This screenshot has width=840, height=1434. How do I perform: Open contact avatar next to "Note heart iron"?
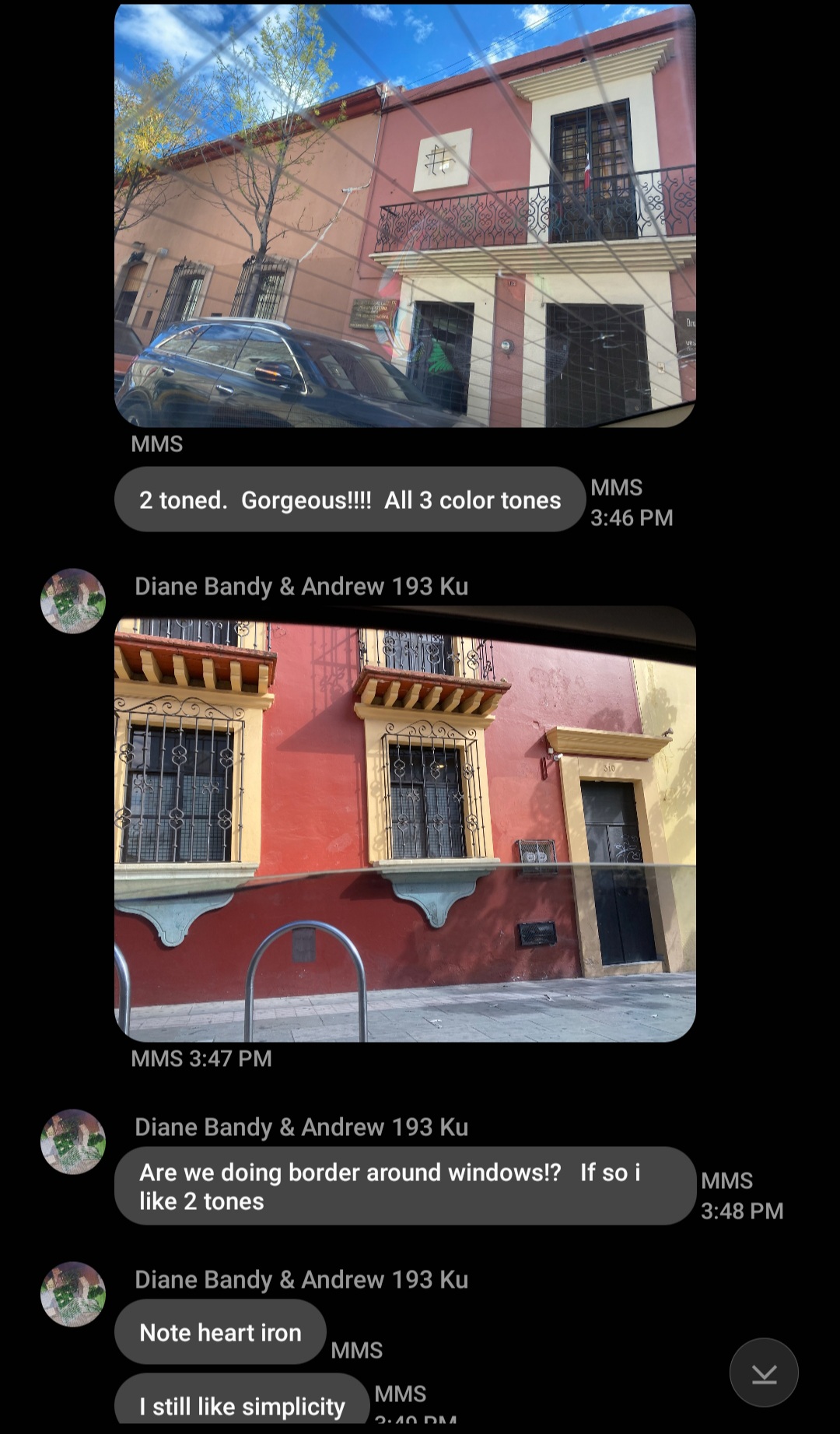pos(73,1294)
